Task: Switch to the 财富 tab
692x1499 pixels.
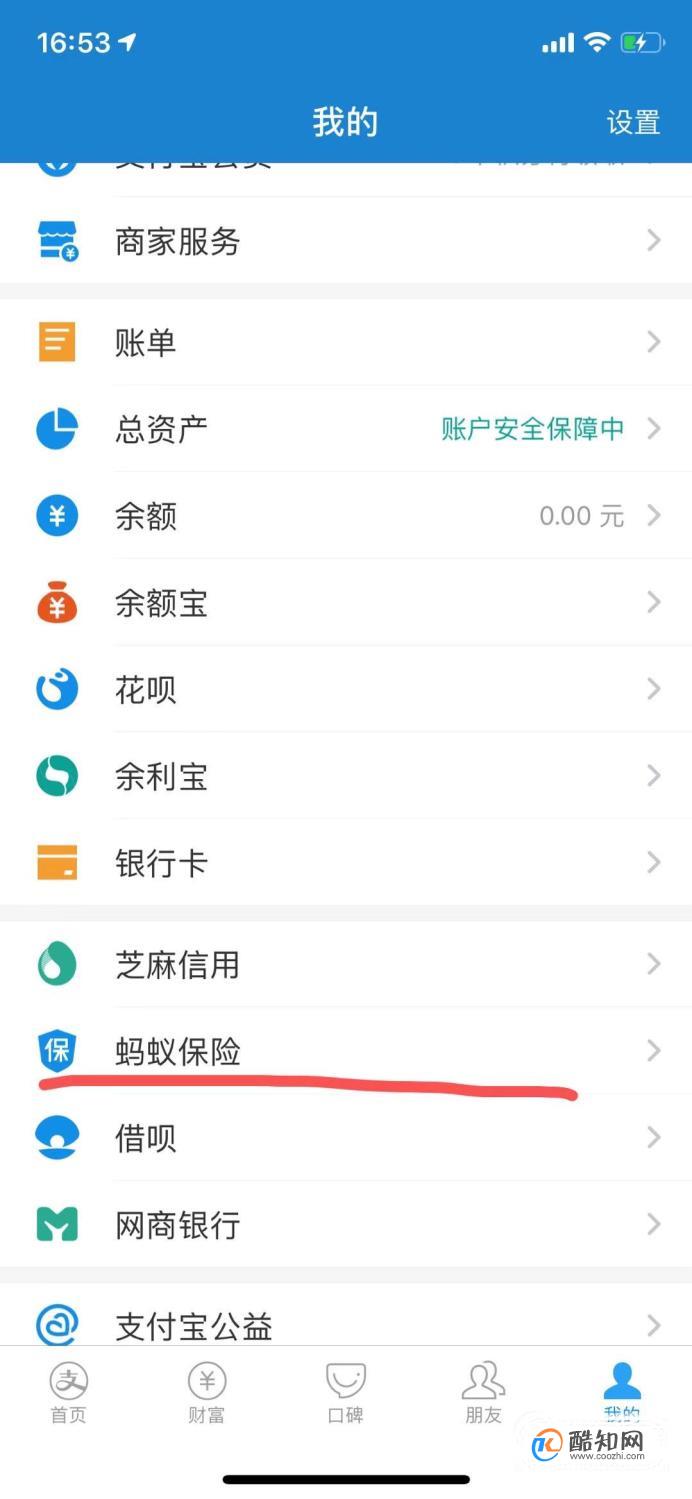Action: pyautogui.click(x=207, y=1392)
